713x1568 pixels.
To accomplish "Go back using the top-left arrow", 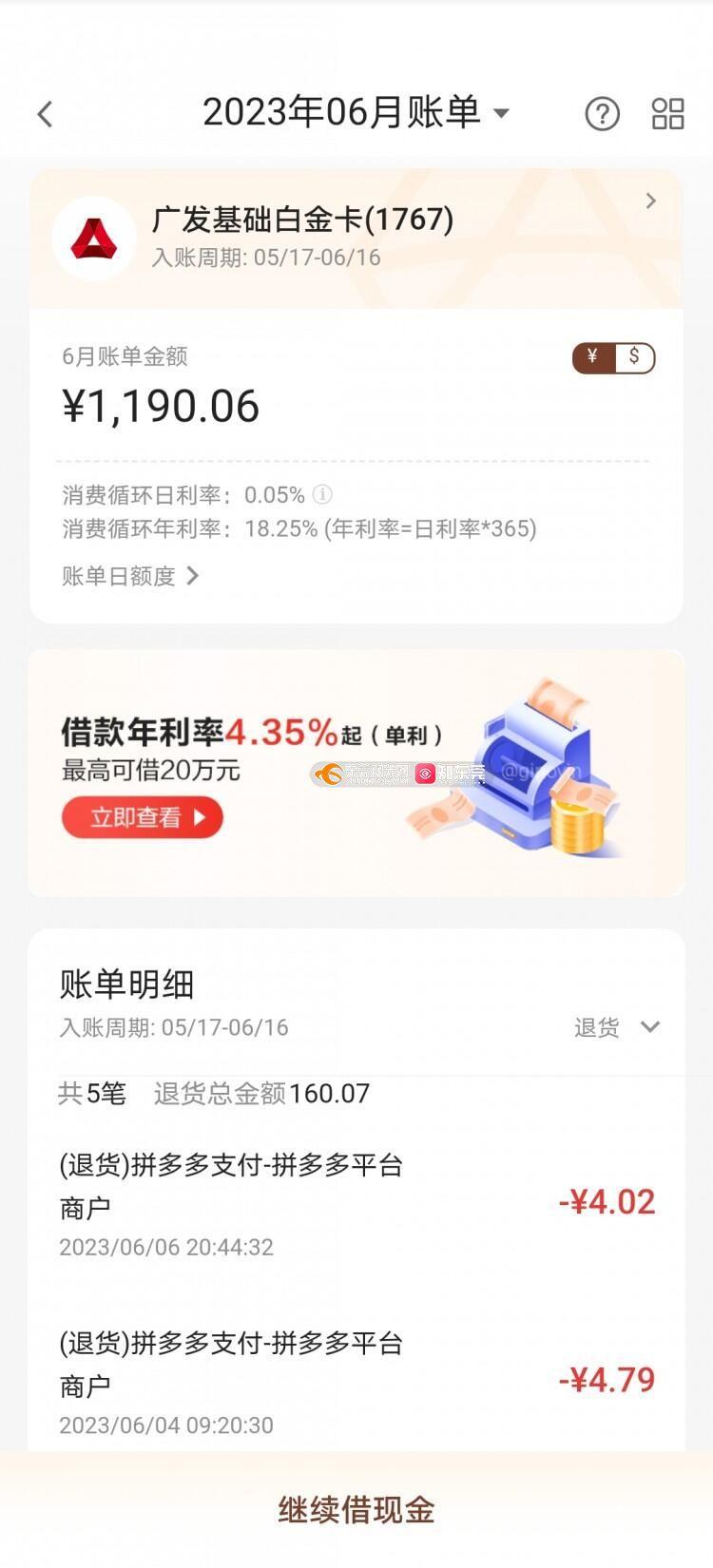I will pos(45,115).
